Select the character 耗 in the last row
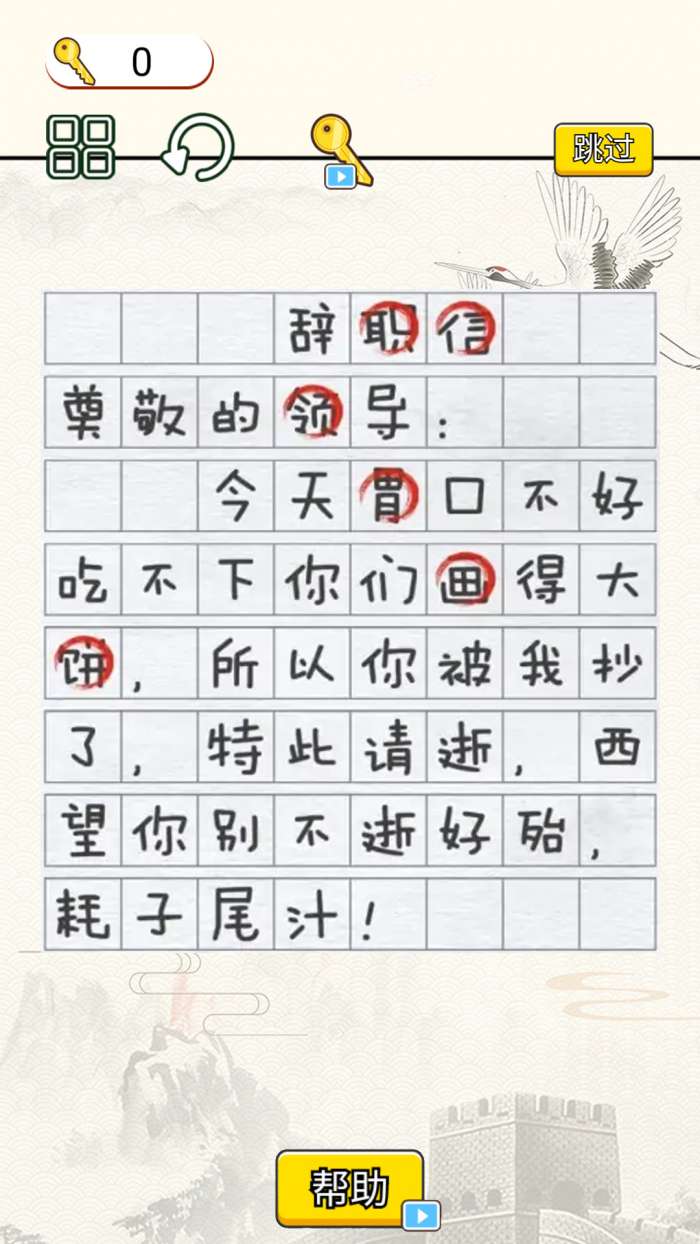This screenshot has height=1244, width=700. coord(83,914)
